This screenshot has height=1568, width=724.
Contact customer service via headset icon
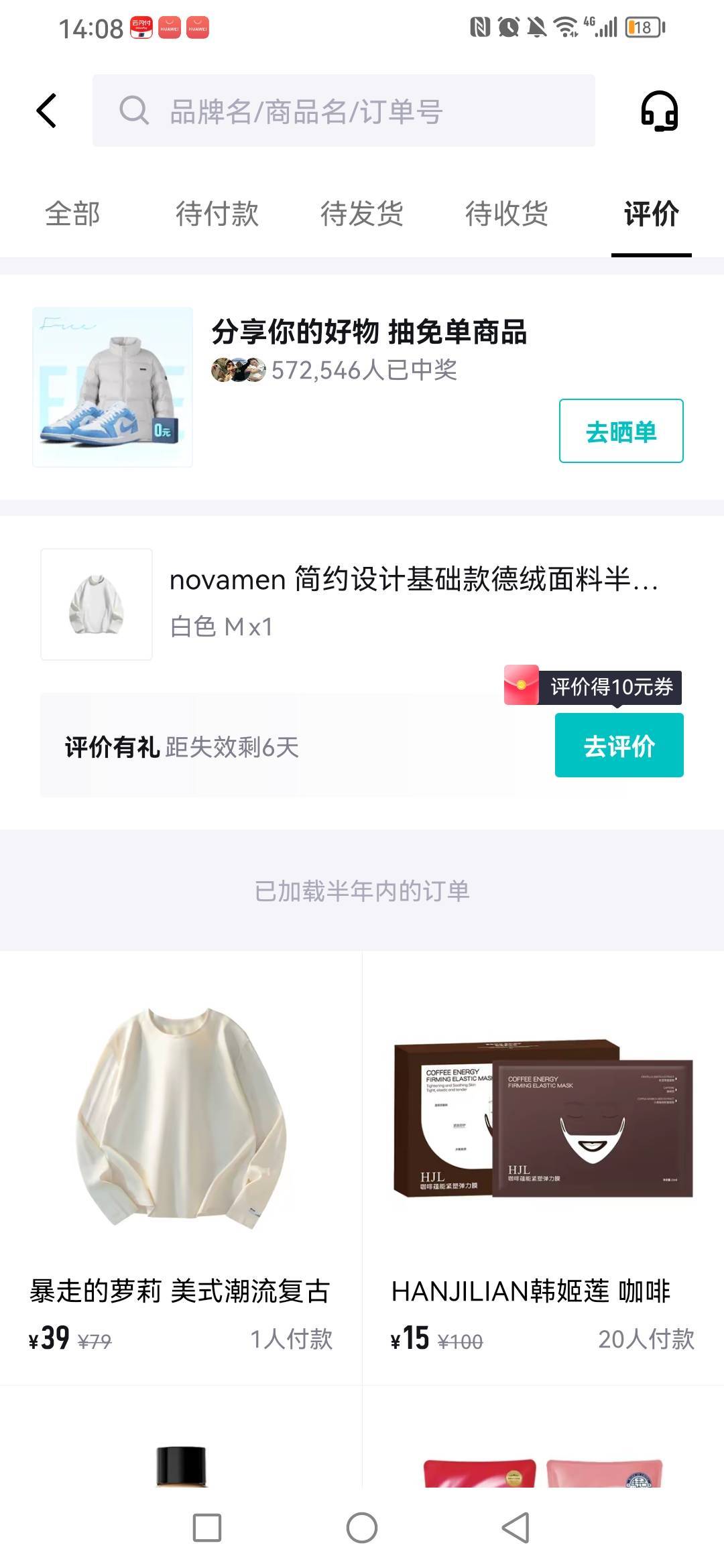[x=660, y=111]
